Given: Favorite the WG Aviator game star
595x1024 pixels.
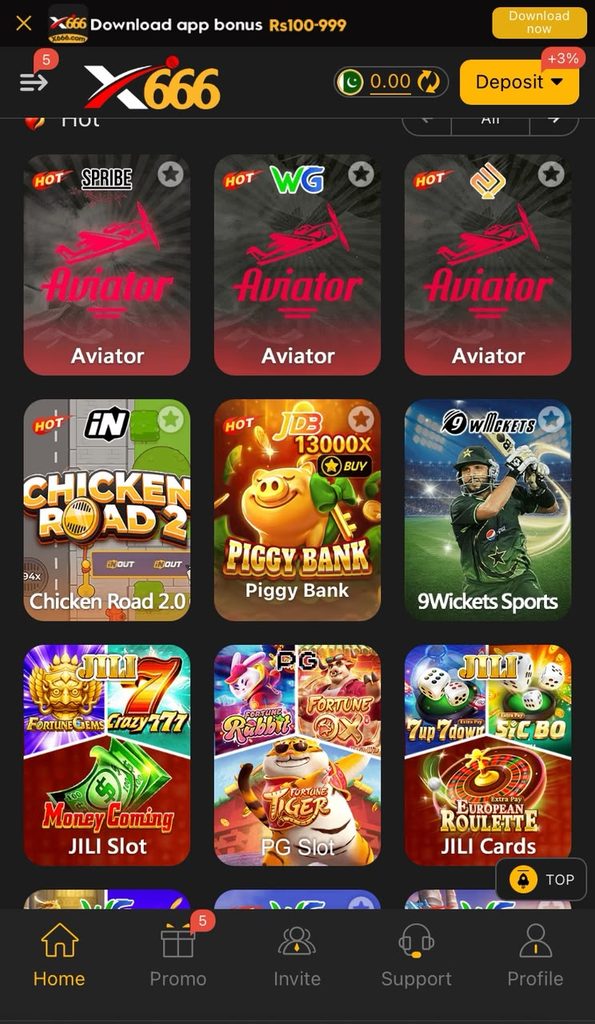Looking at the screenshot, I should click(x=361, y=174).
